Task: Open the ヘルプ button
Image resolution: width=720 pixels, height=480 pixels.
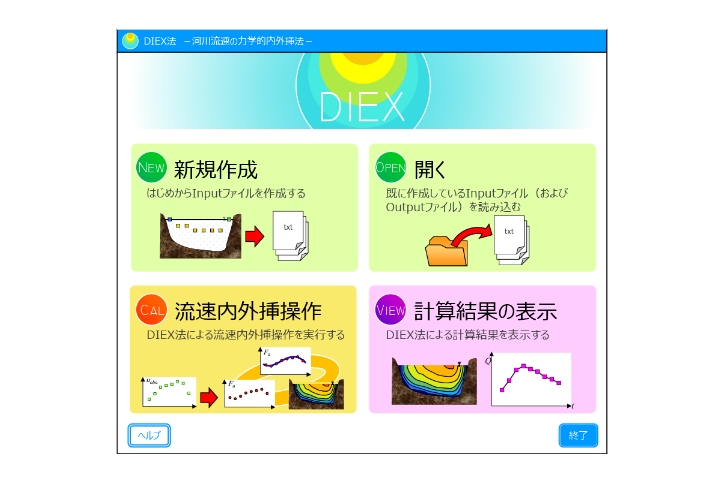Action: point(149,435)
